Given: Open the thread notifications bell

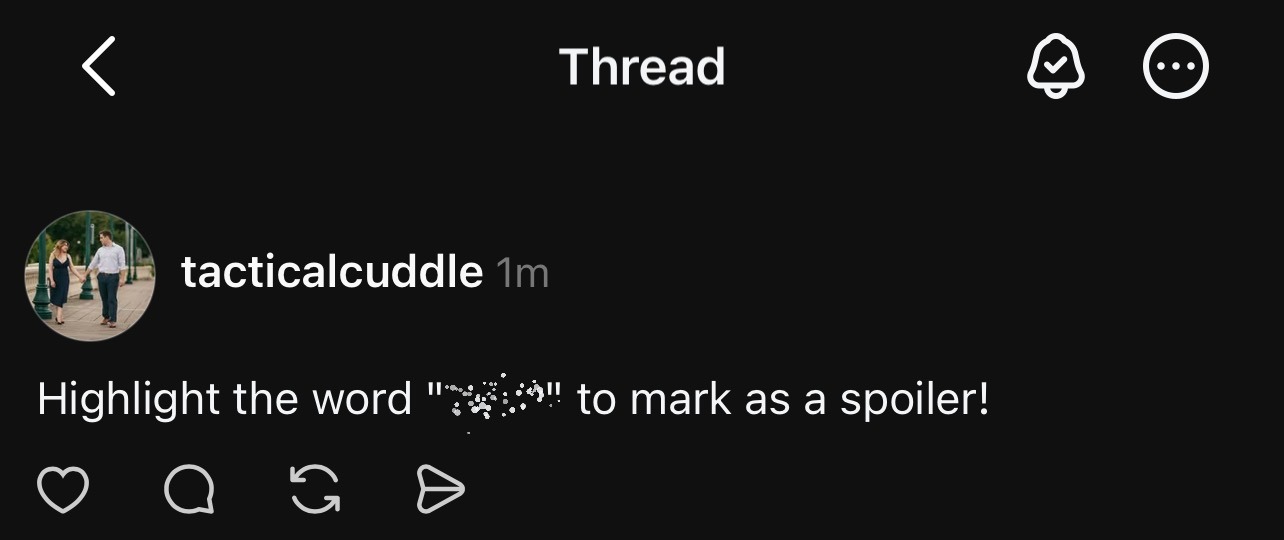Looking at the screenshot, I should point(1056,67).
